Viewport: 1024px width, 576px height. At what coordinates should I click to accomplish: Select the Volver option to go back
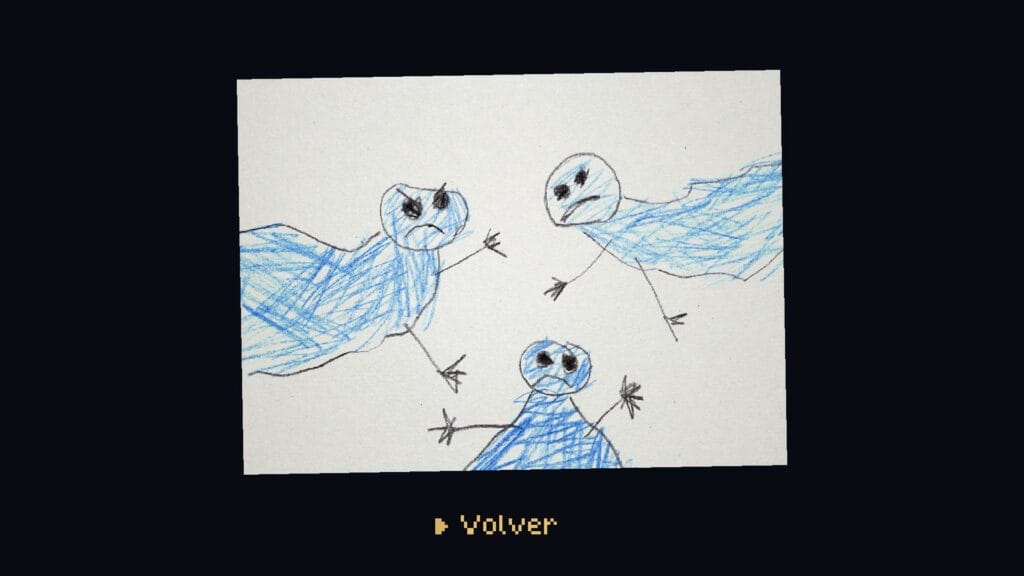(x=508, y=525)
